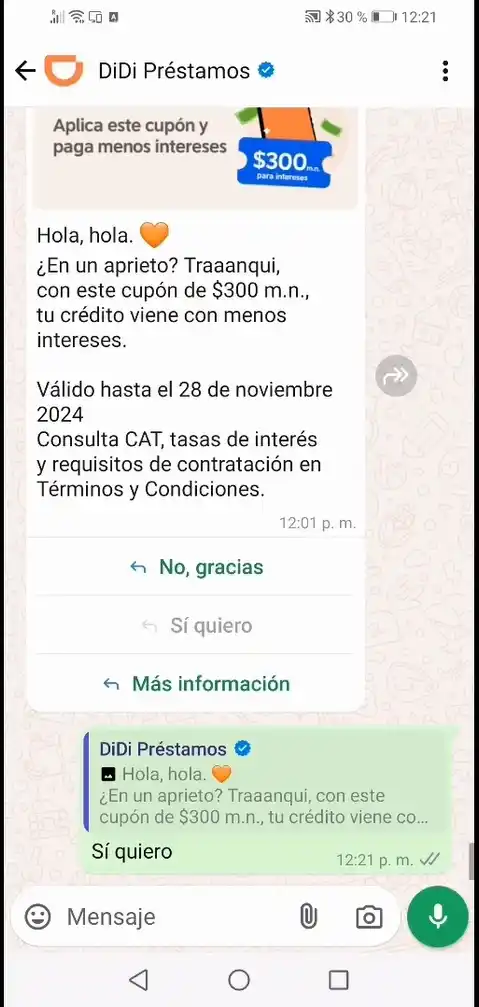Select the "Más información" quick reply
The width and height of the screenshot is (479, 1007).
point(196,683)
